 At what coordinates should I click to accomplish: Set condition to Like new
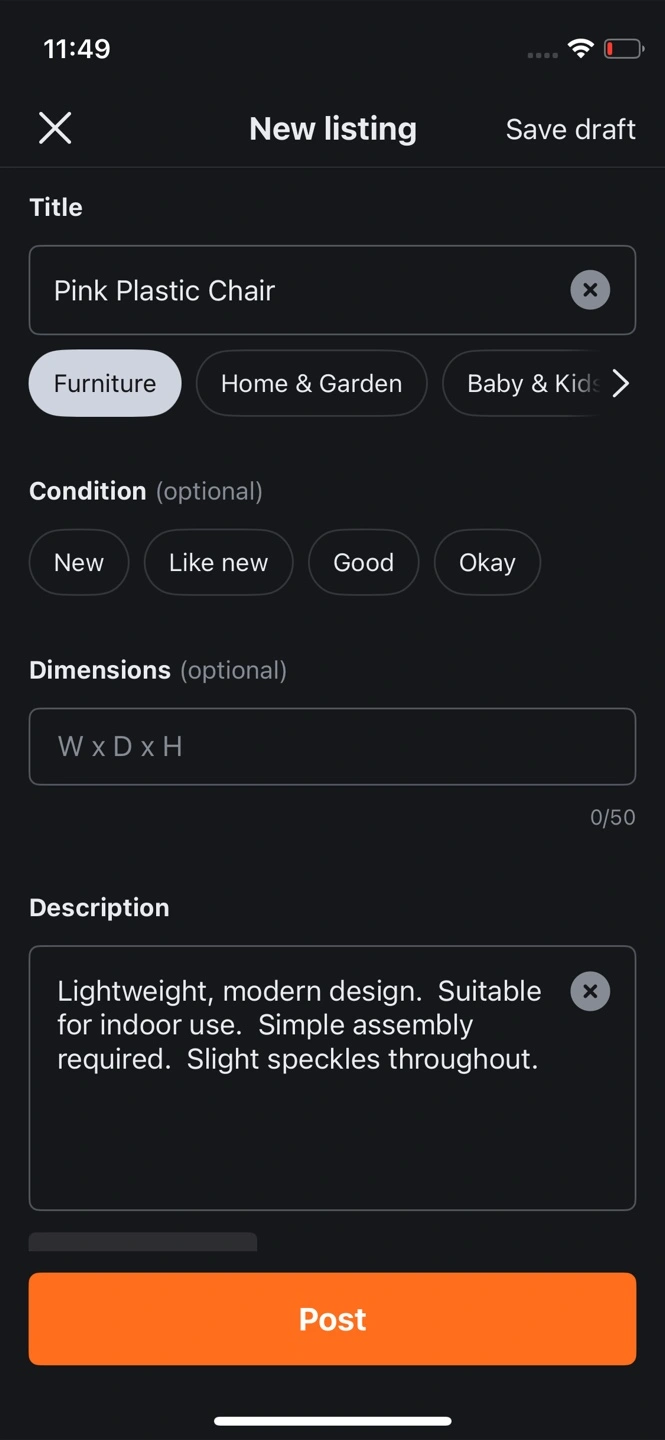218,562
